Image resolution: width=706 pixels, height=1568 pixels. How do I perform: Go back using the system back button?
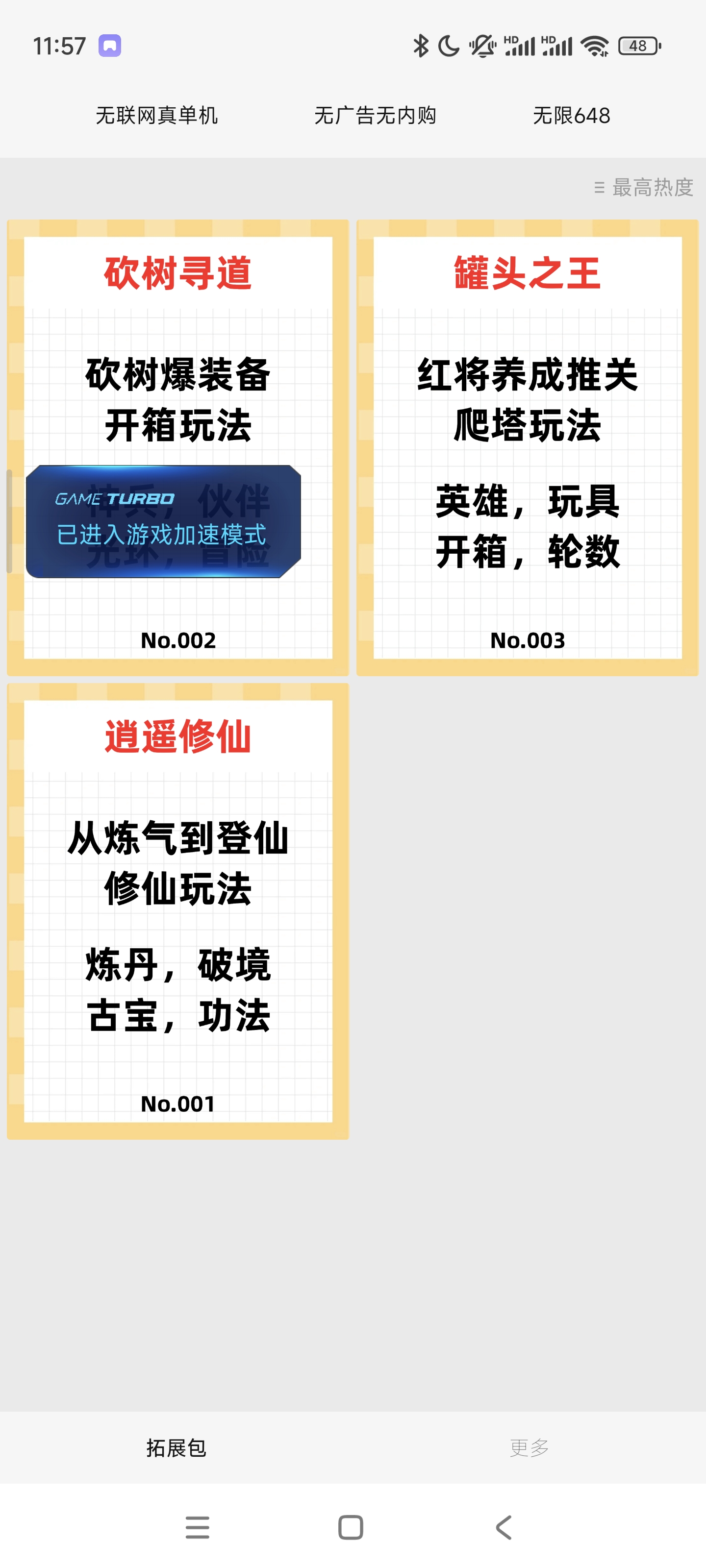coord(504,1527)
